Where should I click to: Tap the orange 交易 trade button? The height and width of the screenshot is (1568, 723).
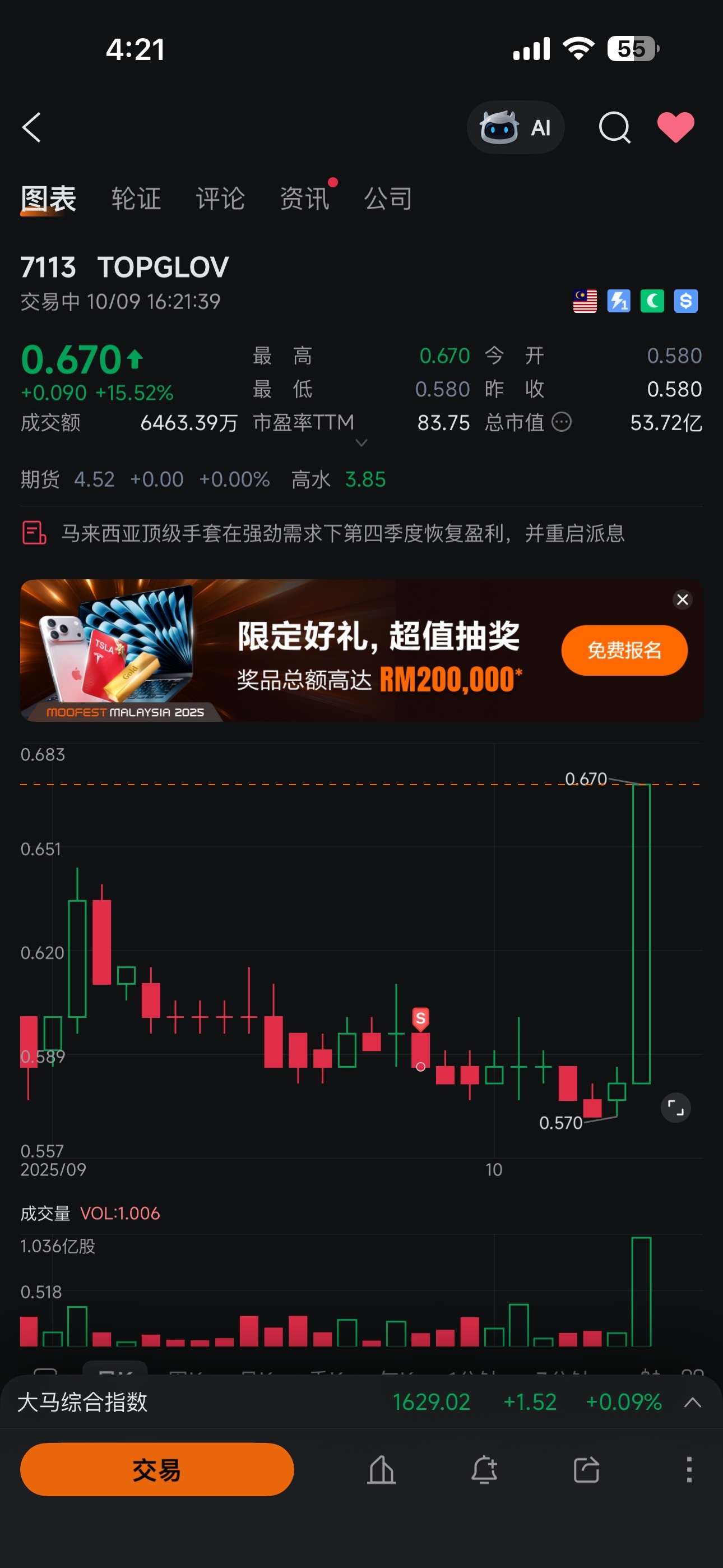157,1469
